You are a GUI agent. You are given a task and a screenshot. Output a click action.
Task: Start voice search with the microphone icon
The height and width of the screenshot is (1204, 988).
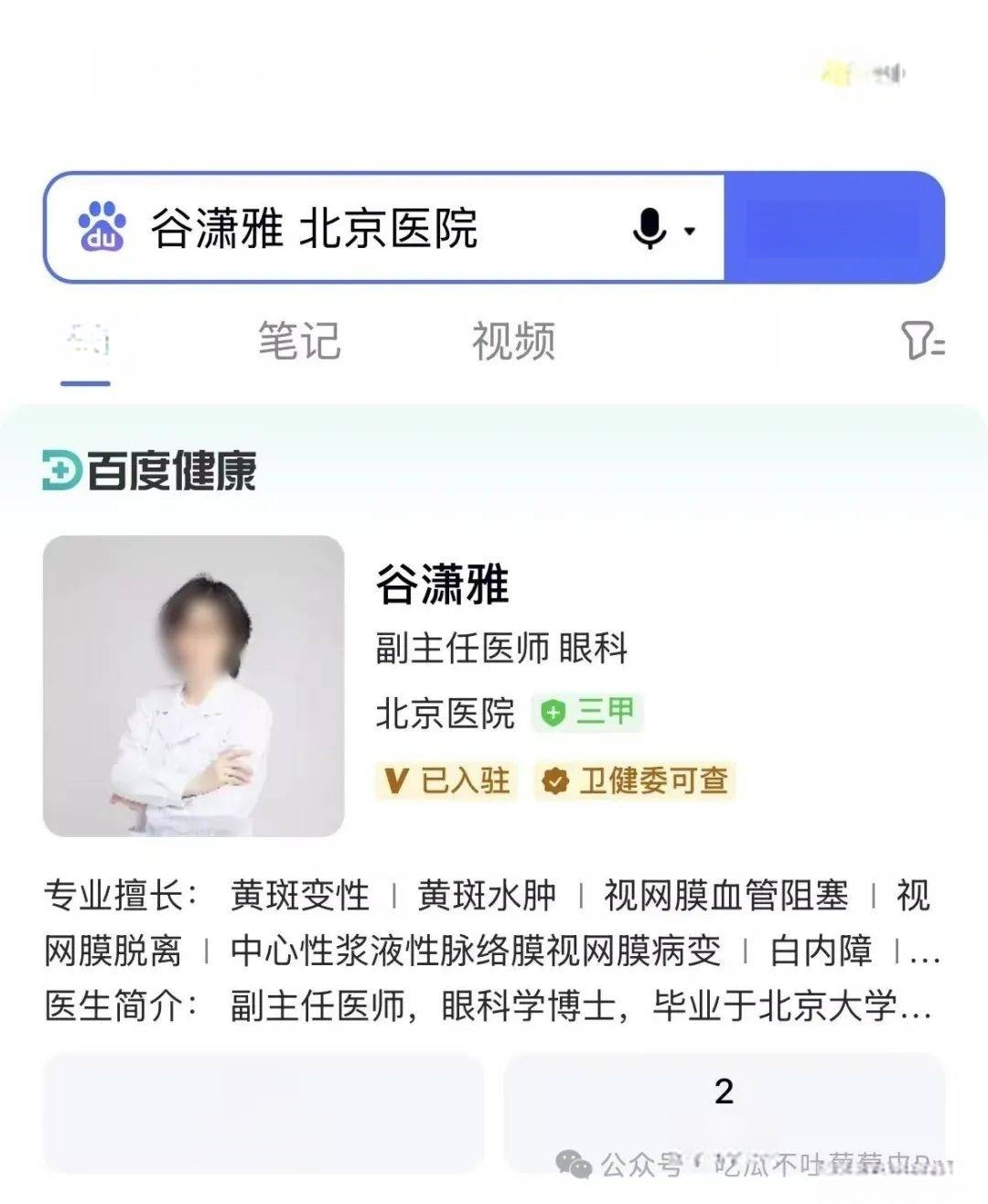650,229
